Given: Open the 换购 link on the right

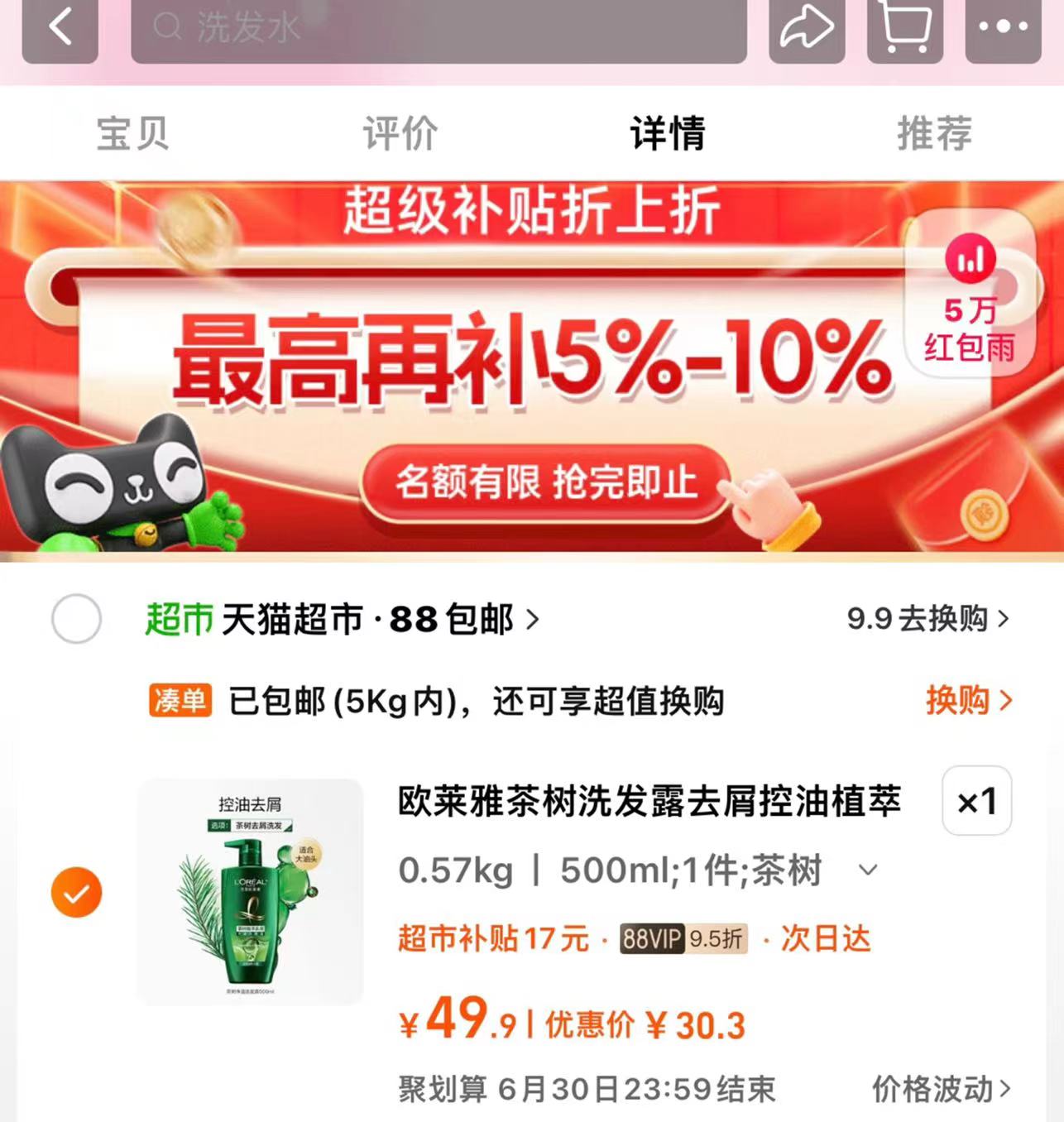Looking at the screenshot, I should pyautogui.click(x=968, y=700).
